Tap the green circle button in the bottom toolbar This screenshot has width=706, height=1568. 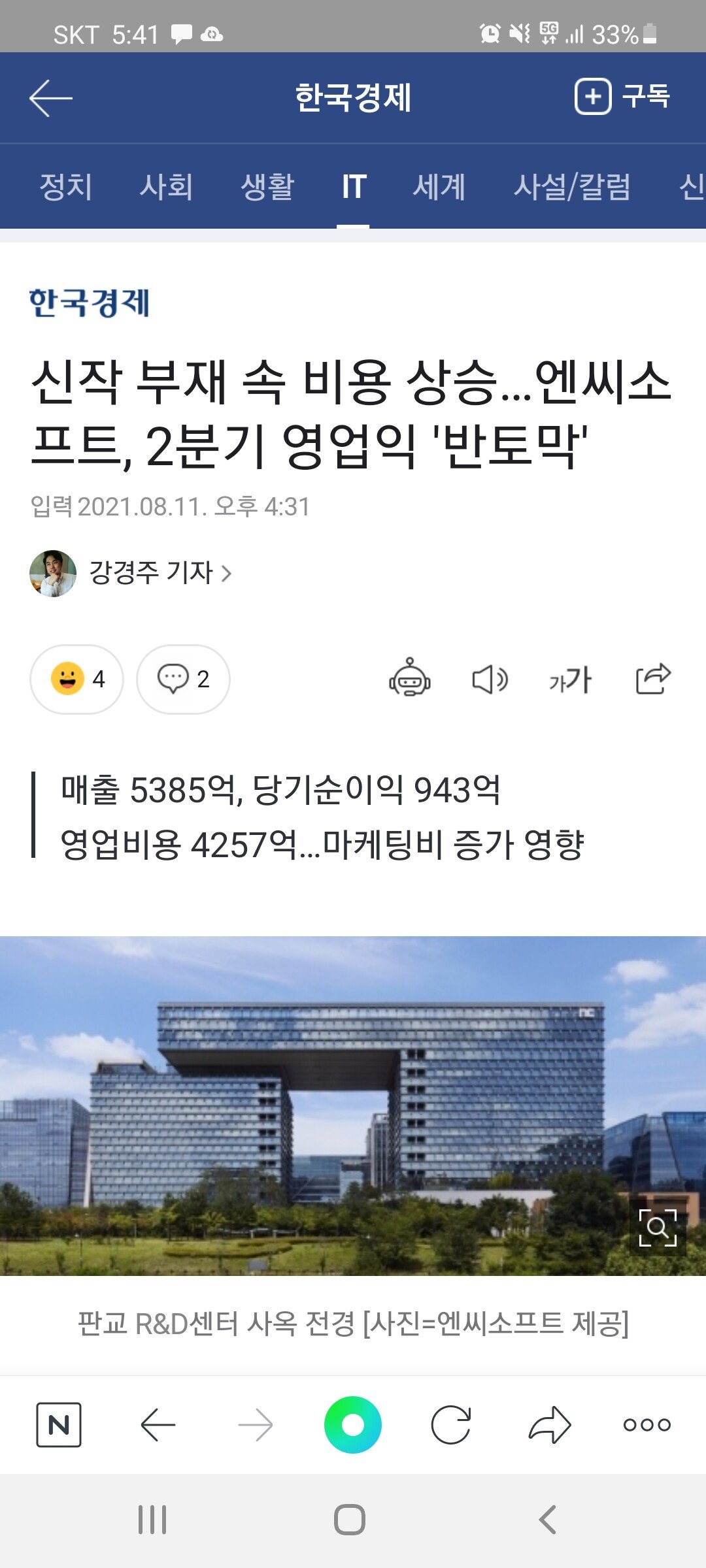click(353, 1424)
